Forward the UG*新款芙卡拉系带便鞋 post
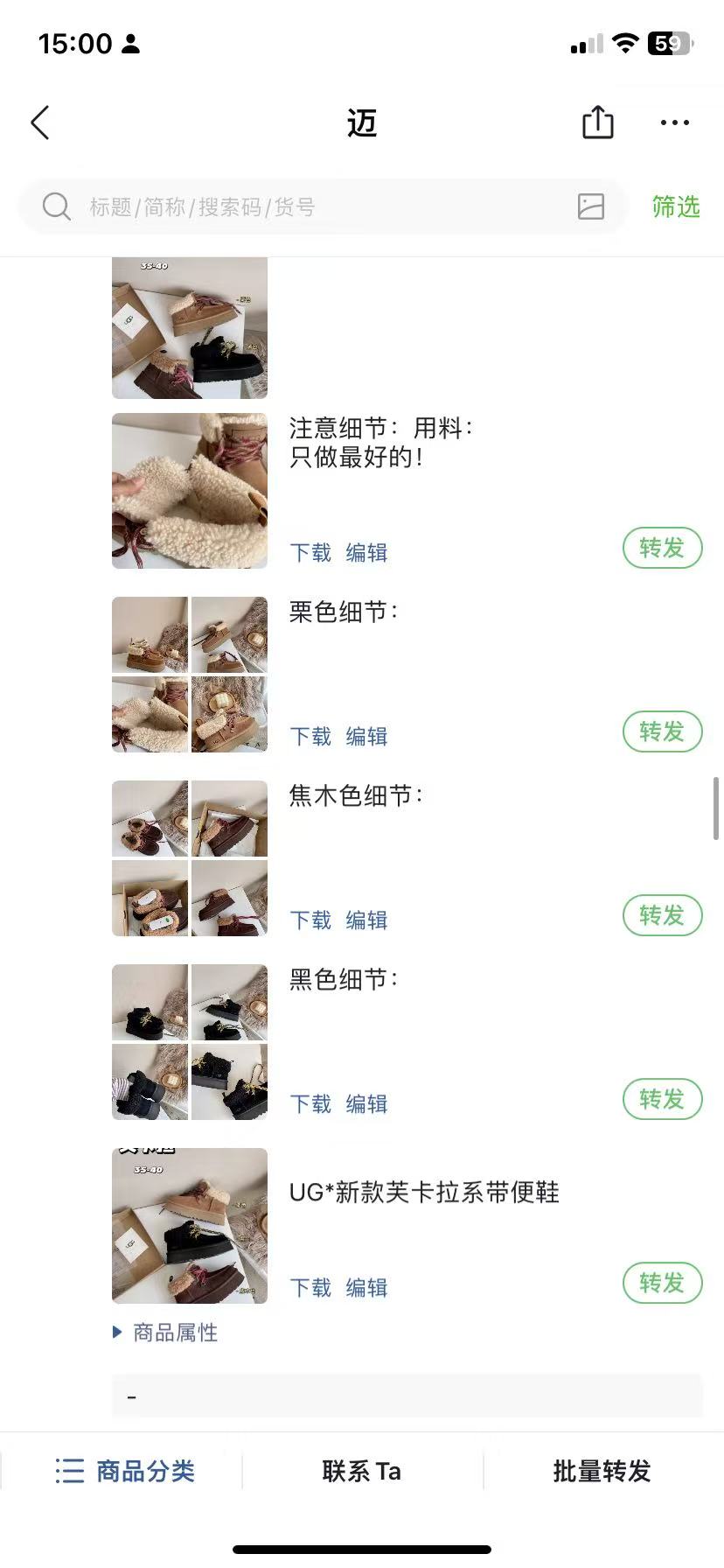Image resolution: width=724 pixels, height=1568 pixels. [662, 1284]
